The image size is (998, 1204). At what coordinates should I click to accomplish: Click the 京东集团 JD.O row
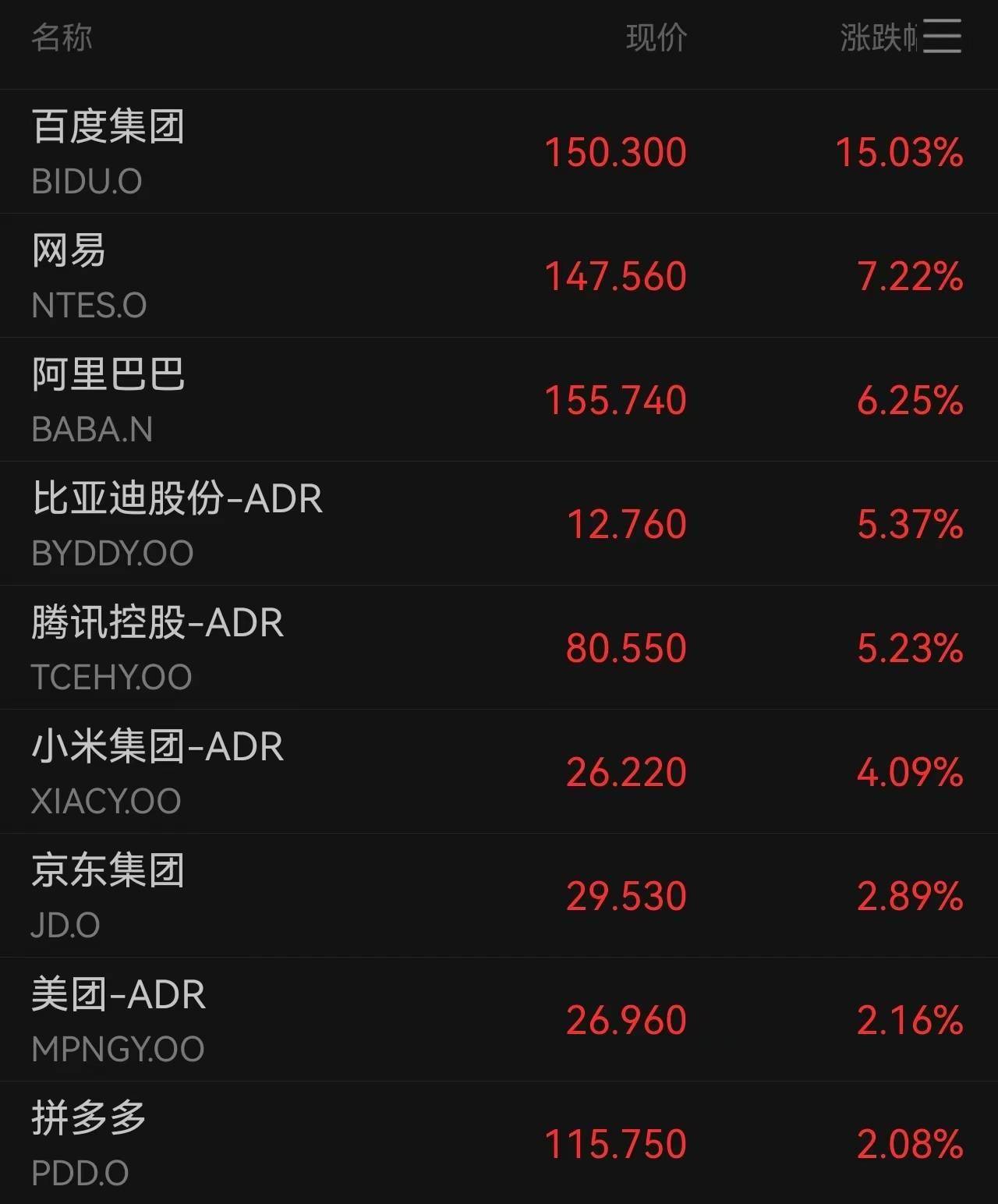[108, 894]
